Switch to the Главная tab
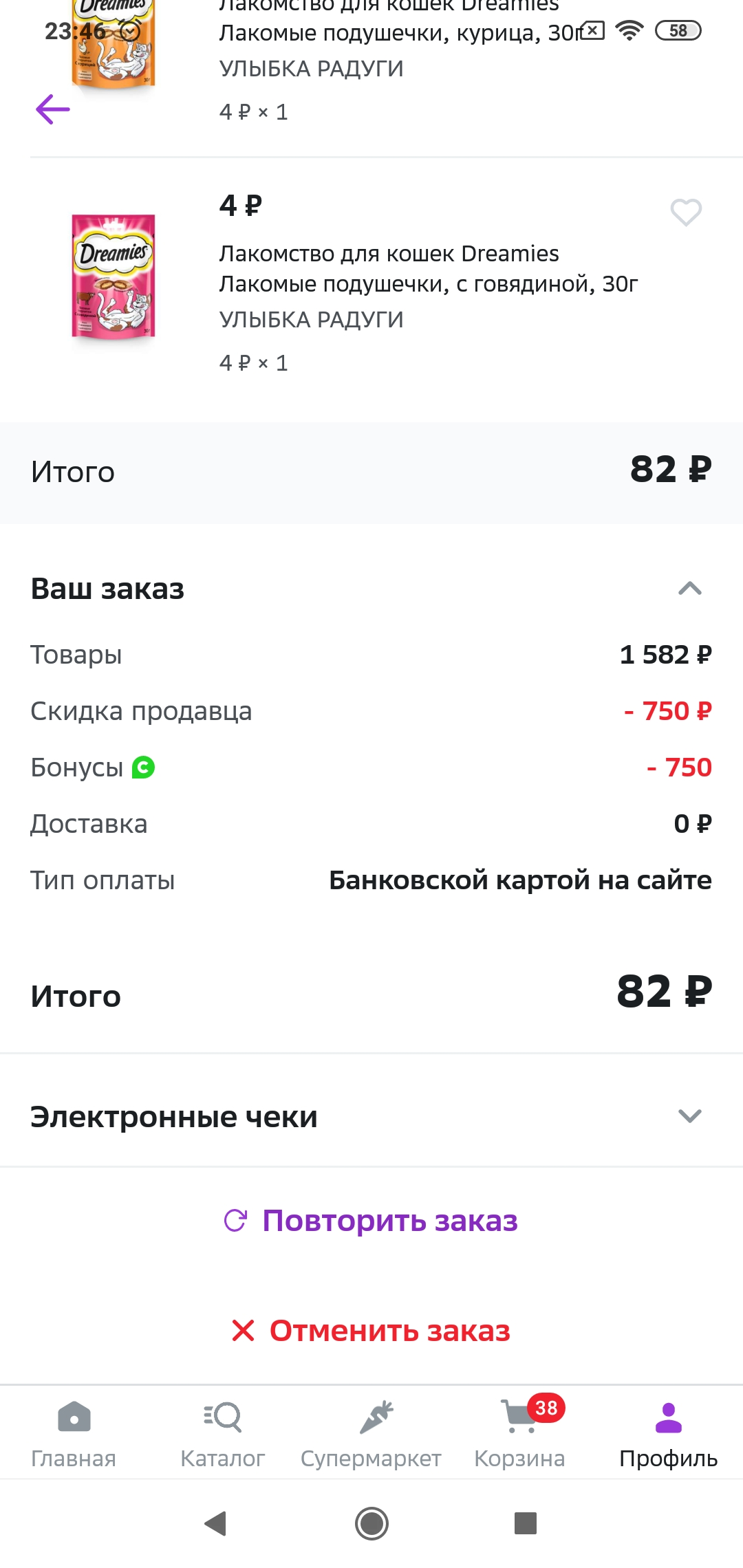The width and height of the screenshot is (743, 1568). click(x=74, y=1434)
